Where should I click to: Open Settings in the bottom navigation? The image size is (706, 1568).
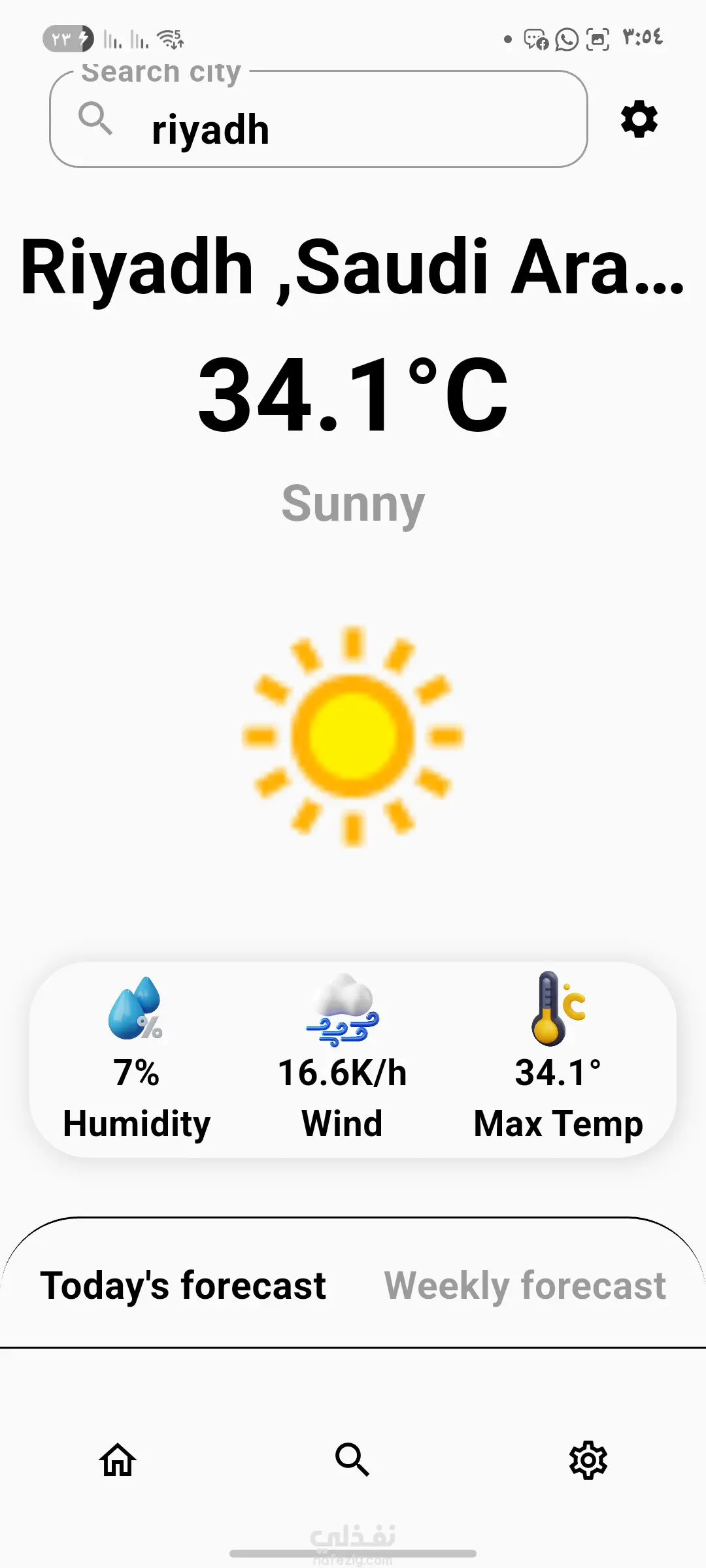click(x=588, y=1460)
